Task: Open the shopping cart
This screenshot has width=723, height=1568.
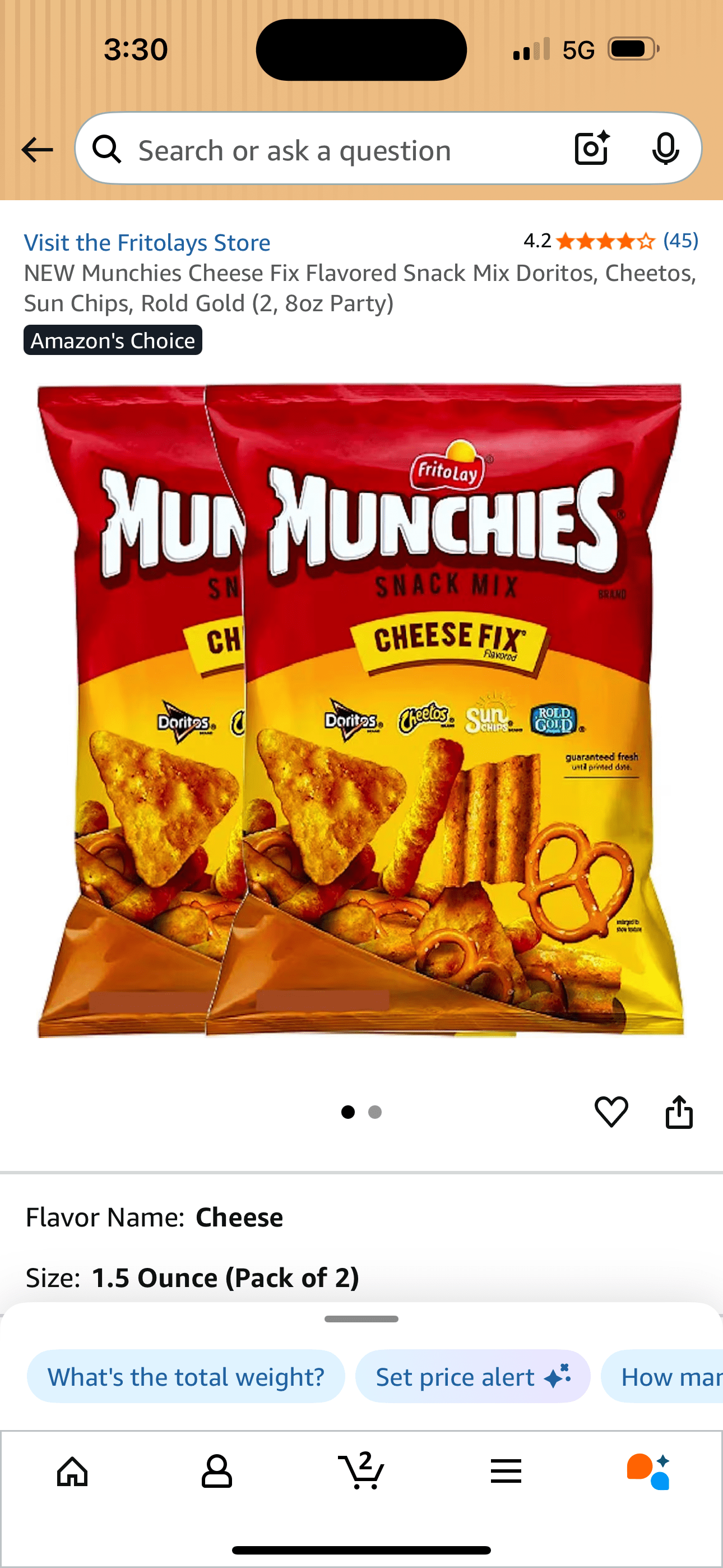Action: coord(361,1471)
